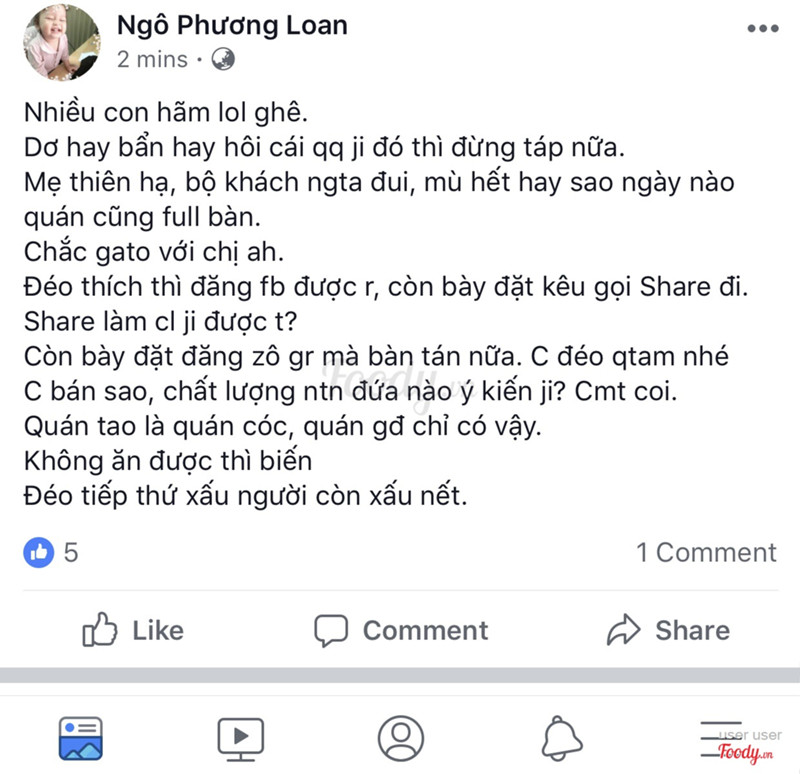Open the post's three-dot options menu
800x774 pixels.
click(762, 28)
